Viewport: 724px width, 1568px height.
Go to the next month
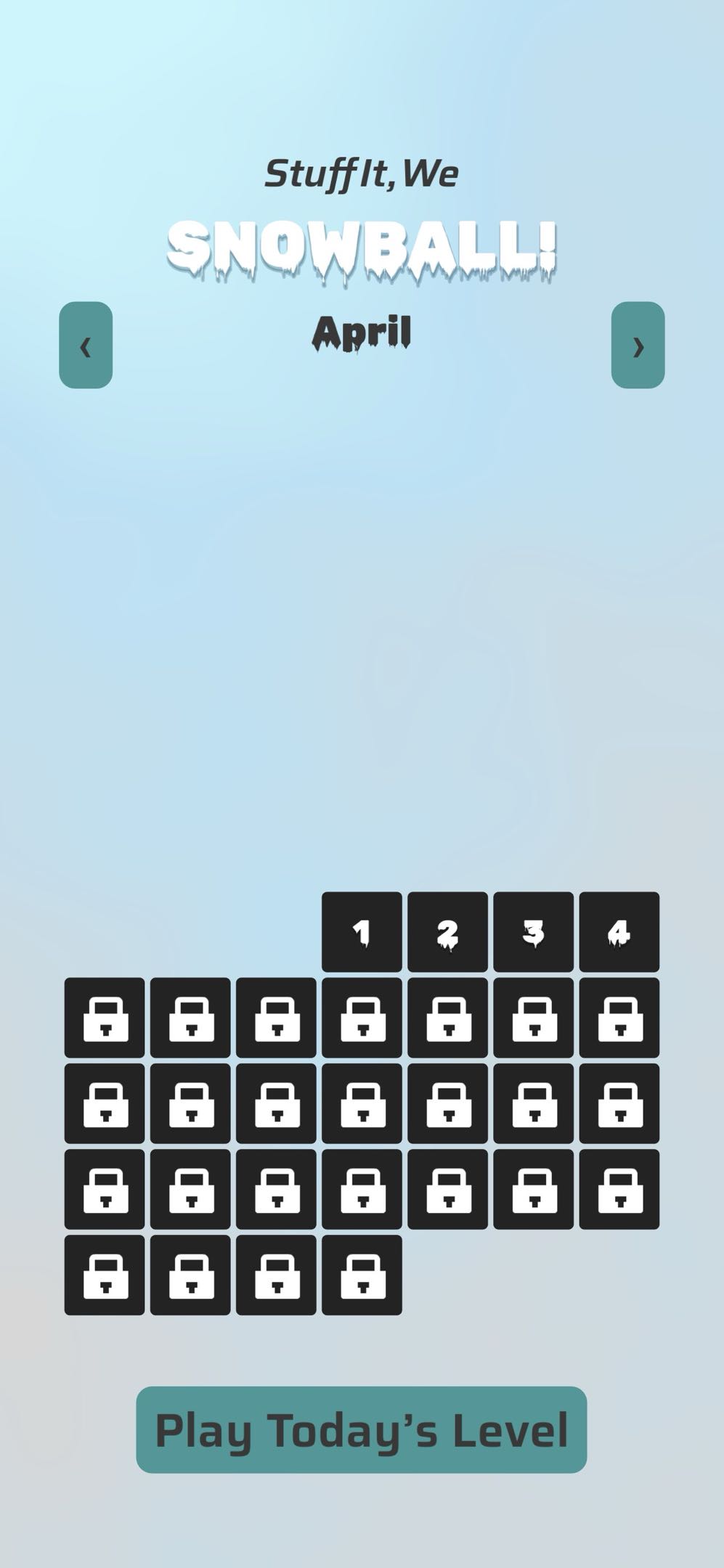(638, 345)
